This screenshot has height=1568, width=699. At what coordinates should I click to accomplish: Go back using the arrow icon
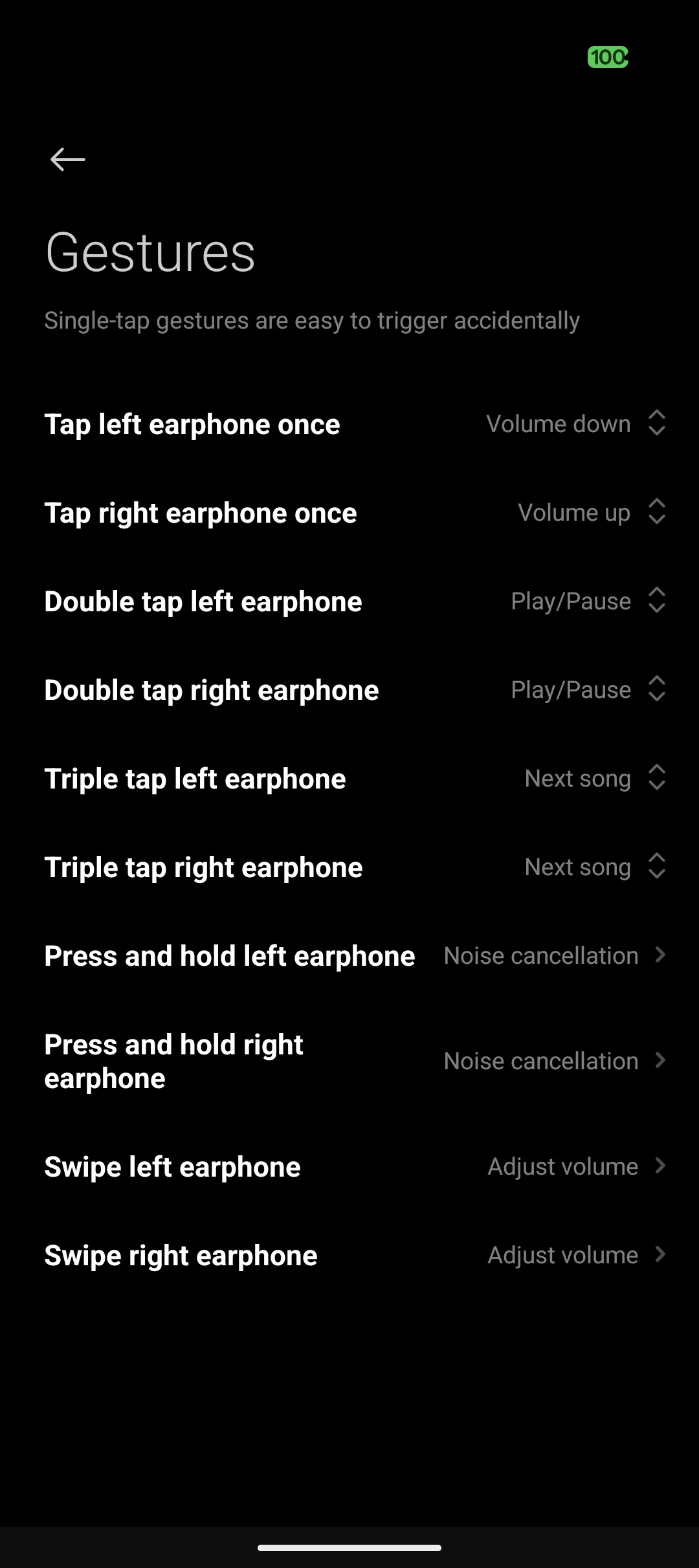tap(68, 159)
